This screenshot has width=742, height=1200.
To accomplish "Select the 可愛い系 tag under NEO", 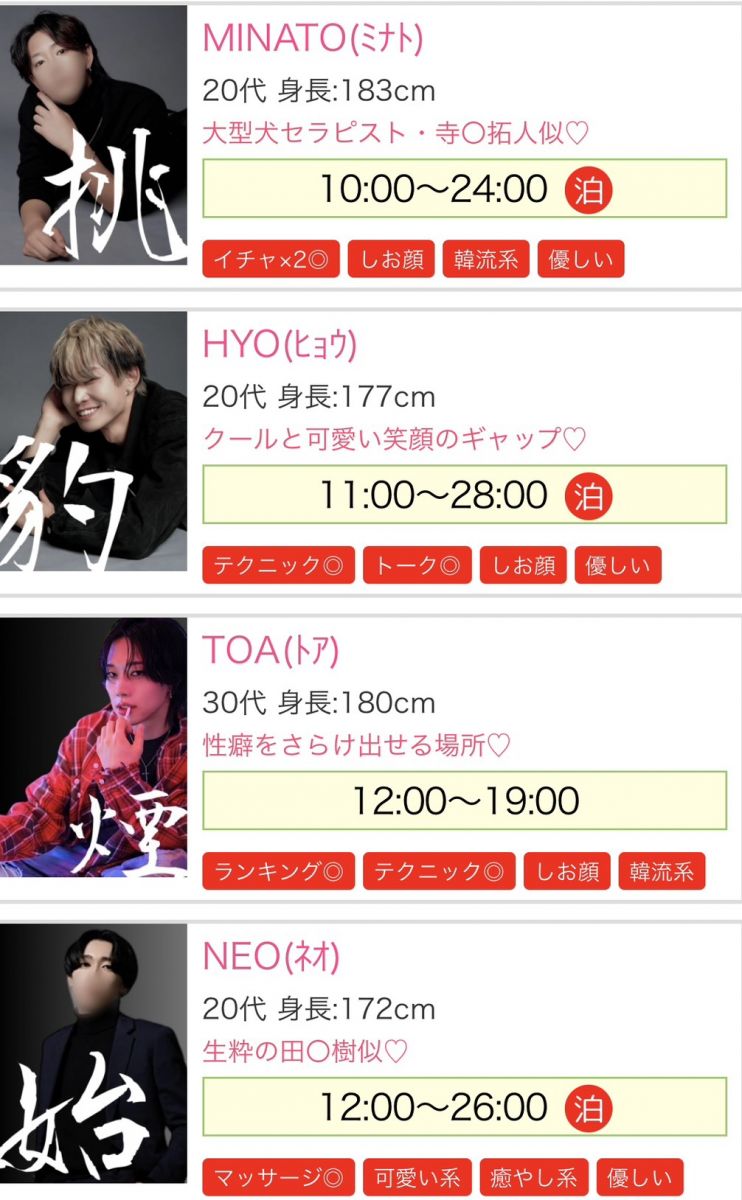I will tap(417, 1177).
